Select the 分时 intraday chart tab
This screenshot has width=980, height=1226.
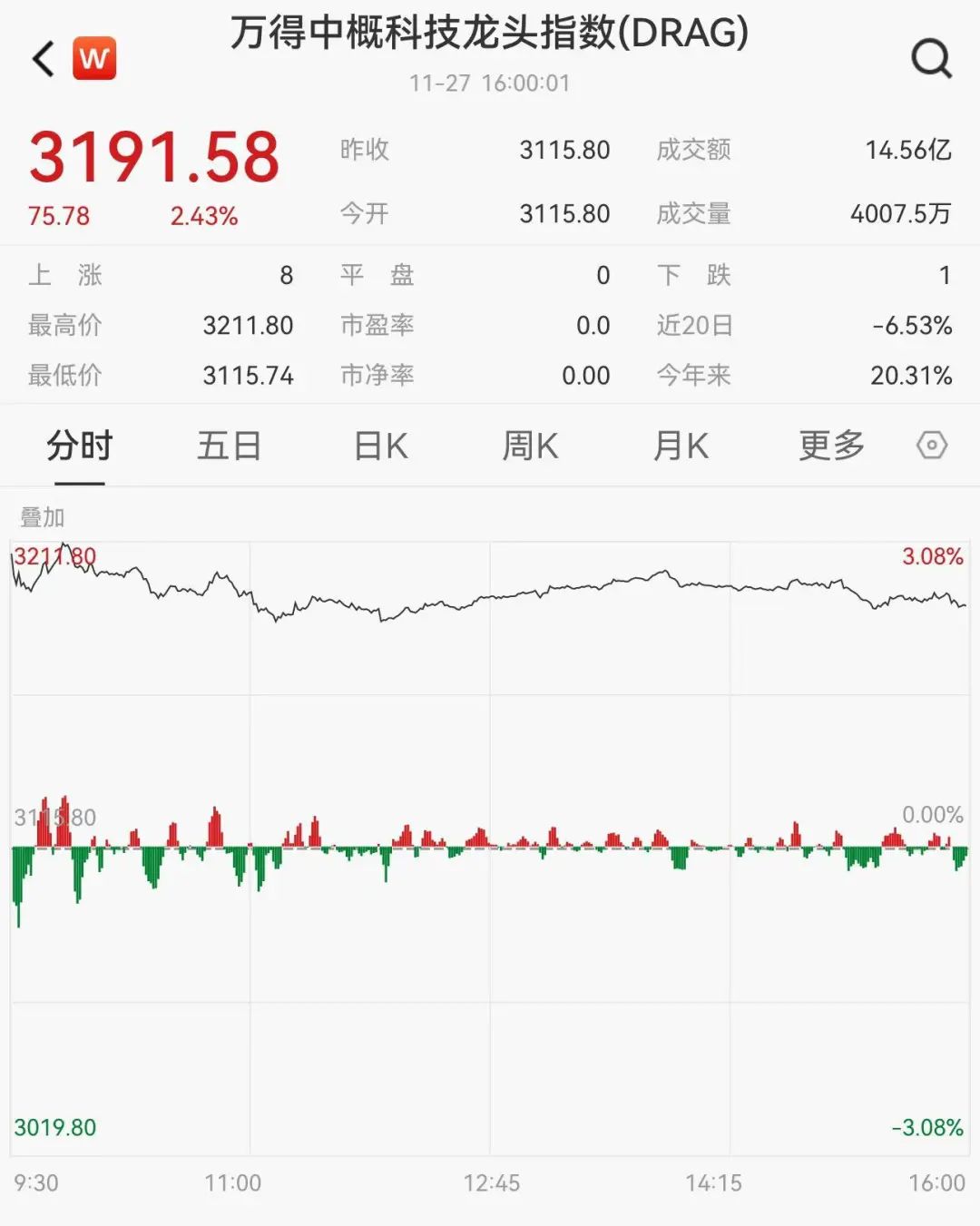[80, 446]
